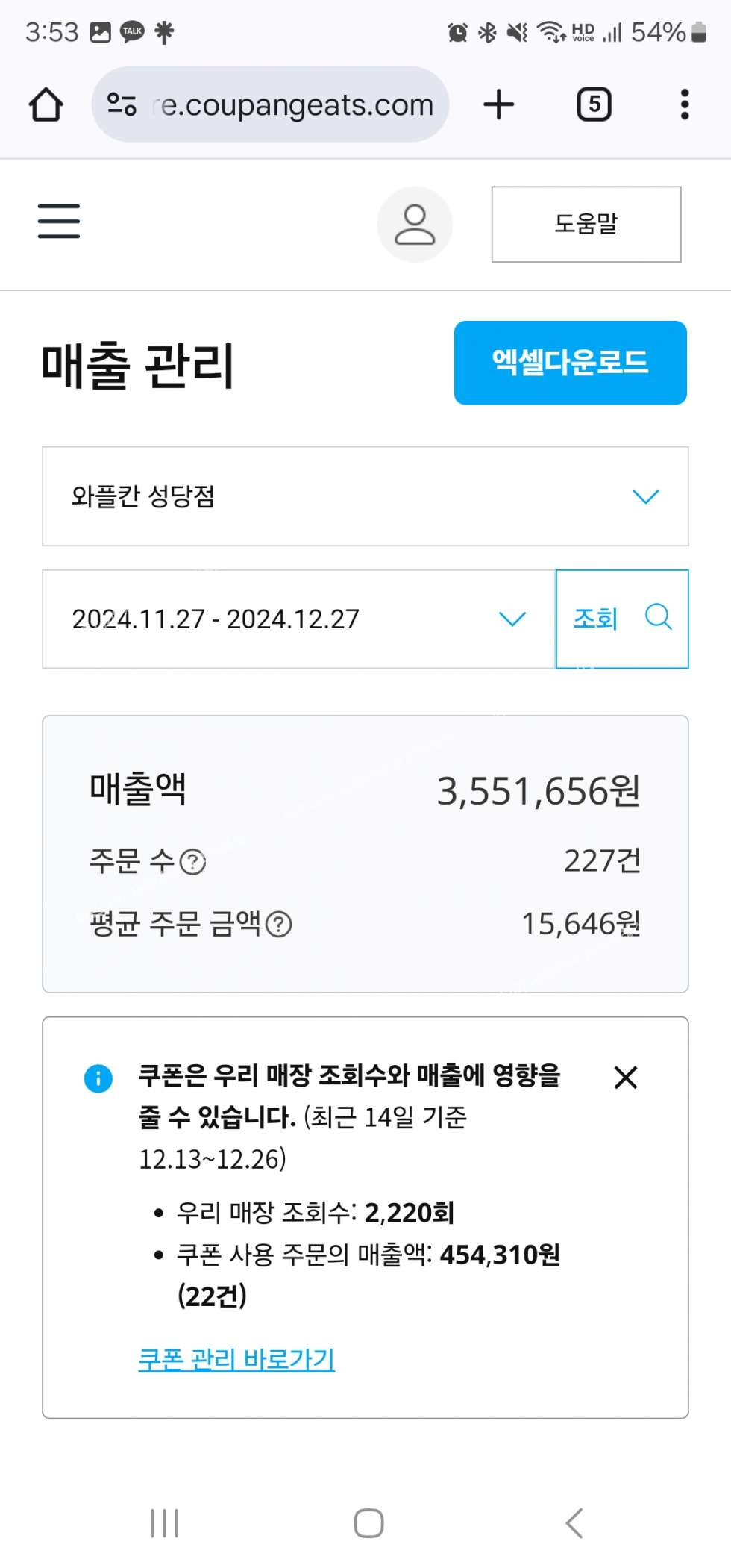Dismiss the coupon info banner

click(626, 1078)
